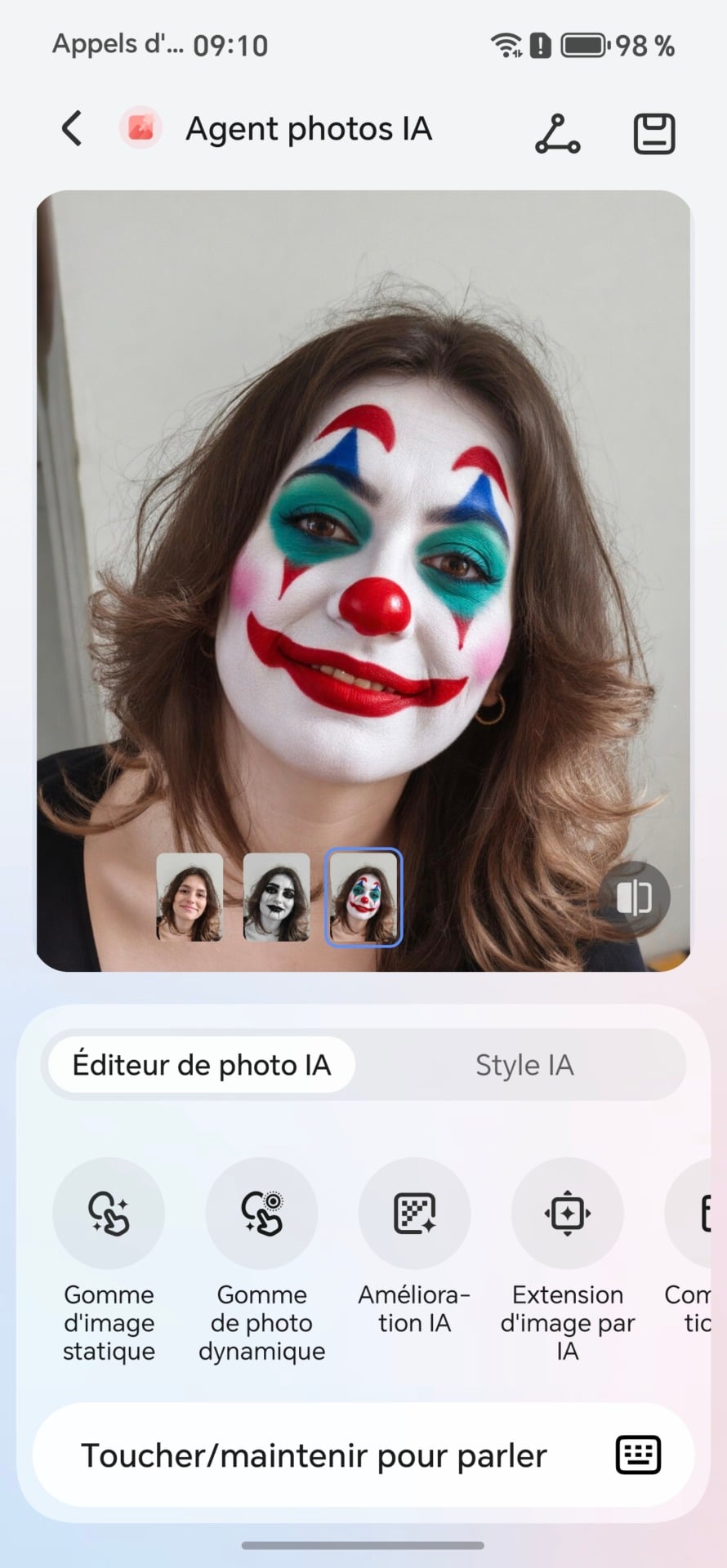The image size is (727, 1568).
Task: Tap the Toucher/maintenir pour parler bar
Action: [x=314, y=1455]
